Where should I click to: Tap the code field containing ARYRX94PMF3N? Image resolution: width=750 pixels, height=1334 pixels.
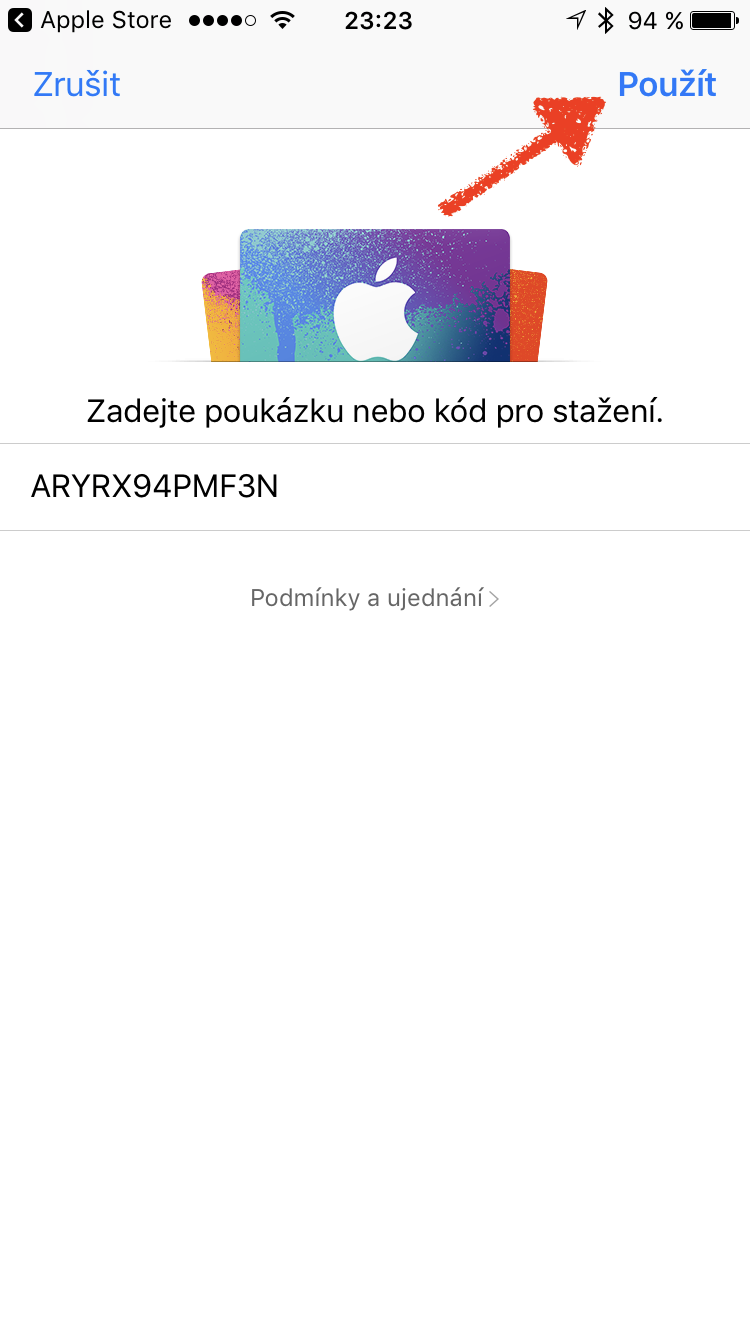tap(375, 487)
